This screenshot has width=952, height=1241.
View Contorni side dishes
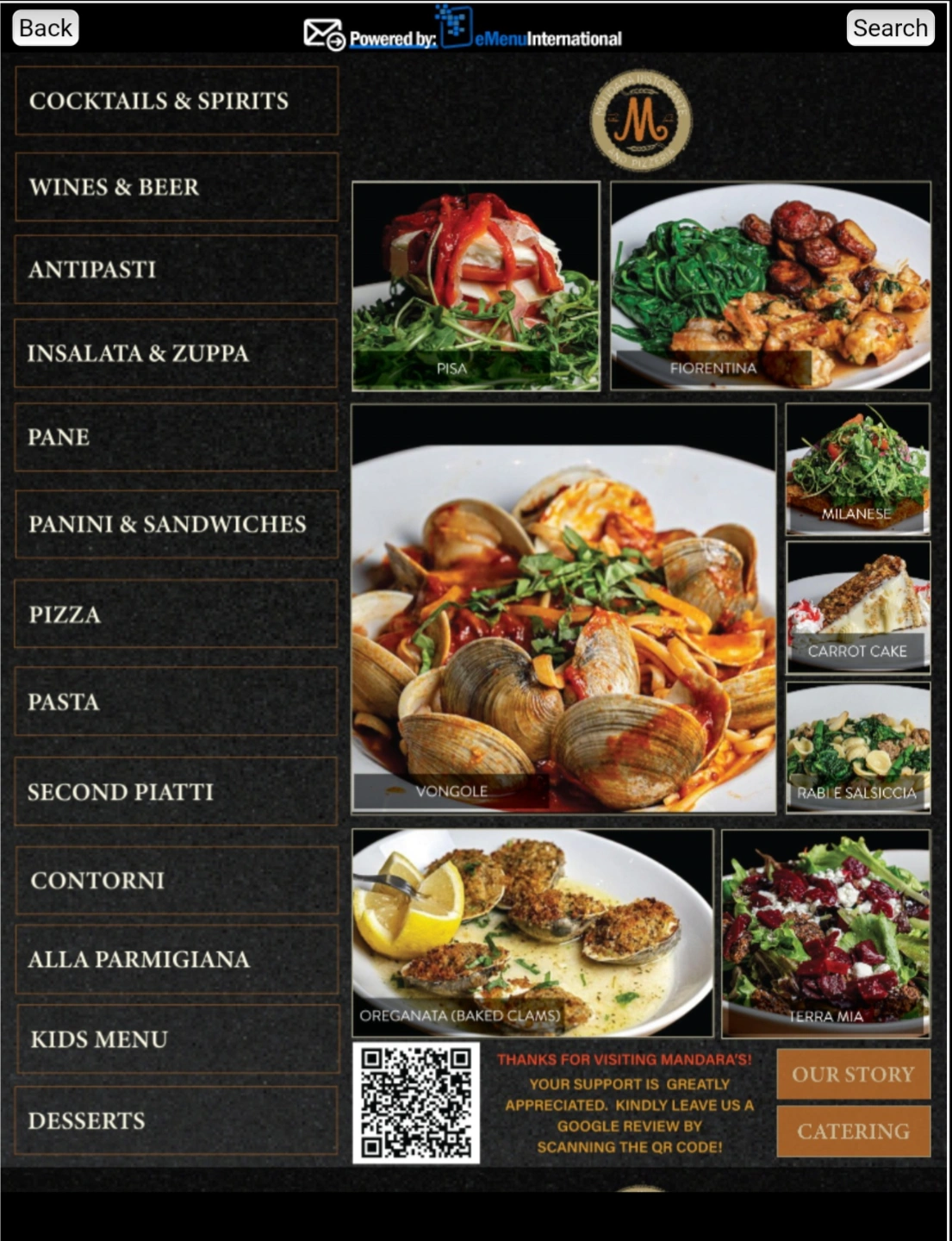pos(177,880)
